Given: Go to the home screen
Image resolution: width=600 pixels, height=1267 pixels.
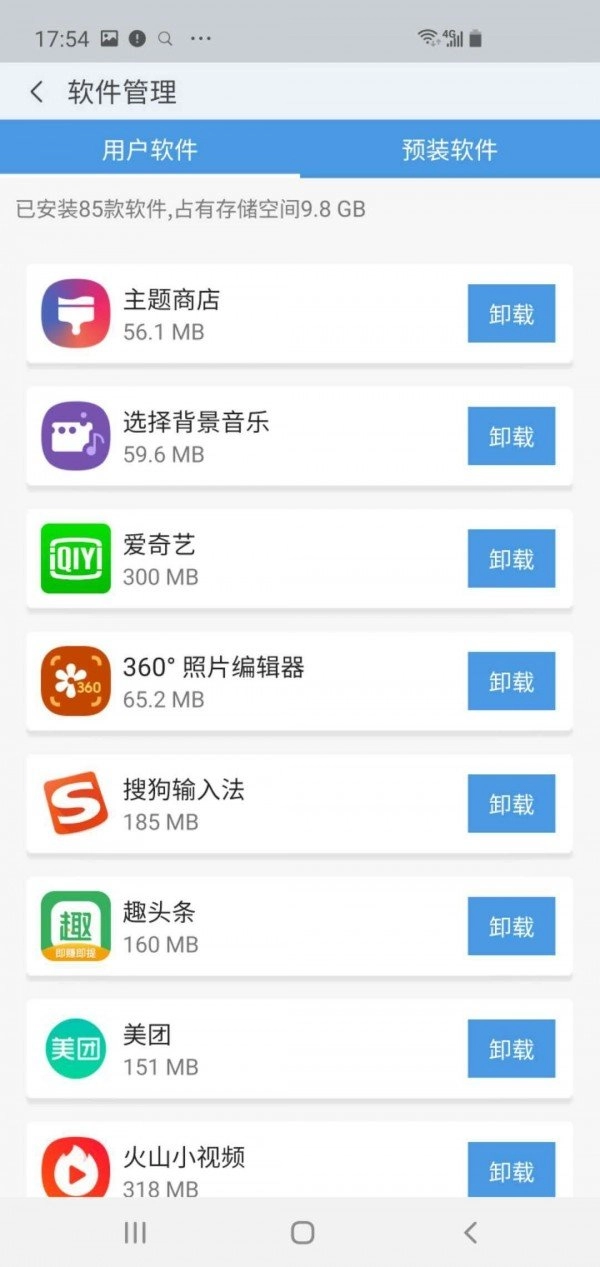Looking at the screenshot, I should click(x=302, y=1233).
